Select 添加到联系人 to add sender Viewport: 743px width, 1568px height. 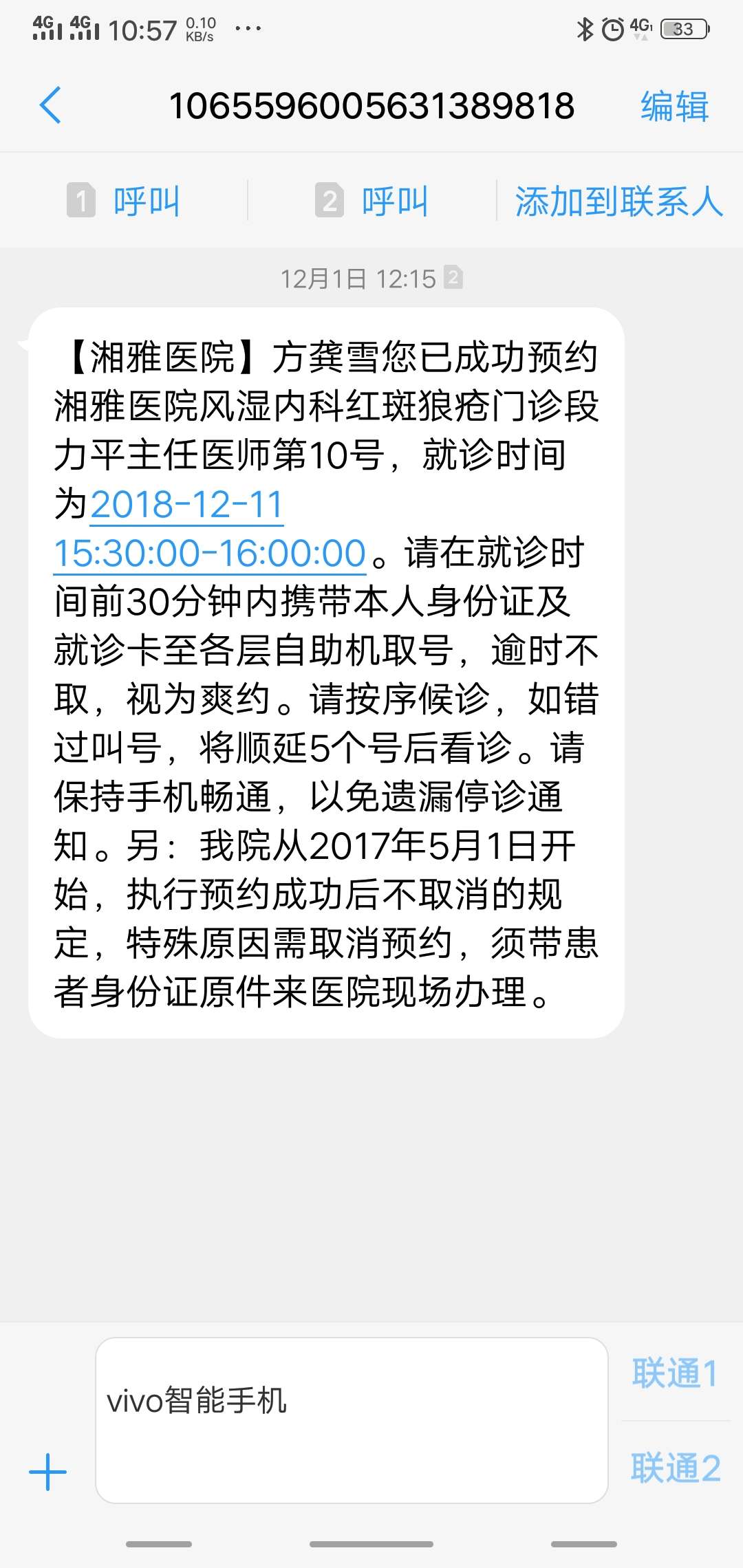coord(618,200)
